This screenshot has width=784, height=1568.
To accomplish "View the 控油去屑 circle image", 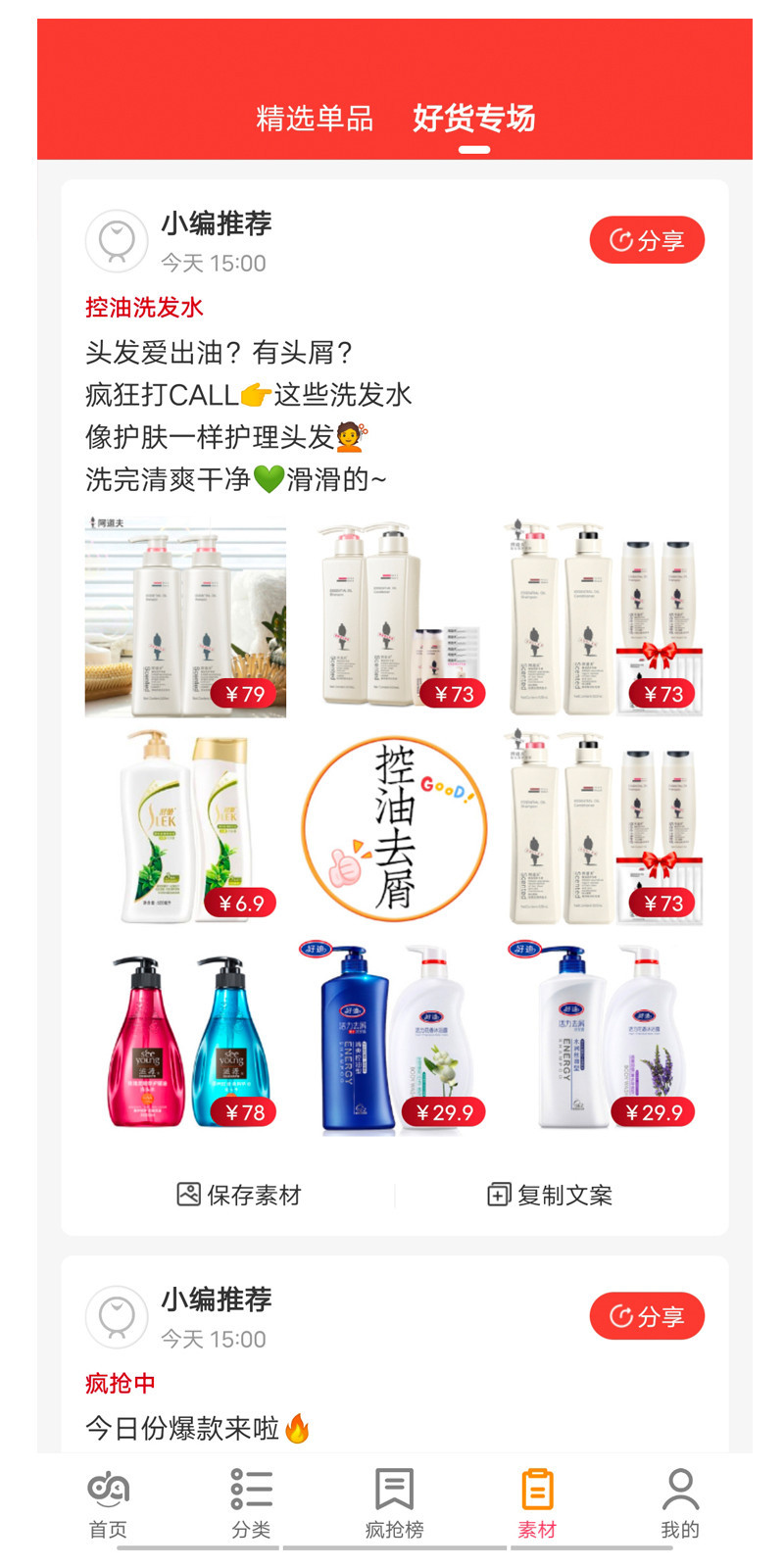I will pos(394,827).
